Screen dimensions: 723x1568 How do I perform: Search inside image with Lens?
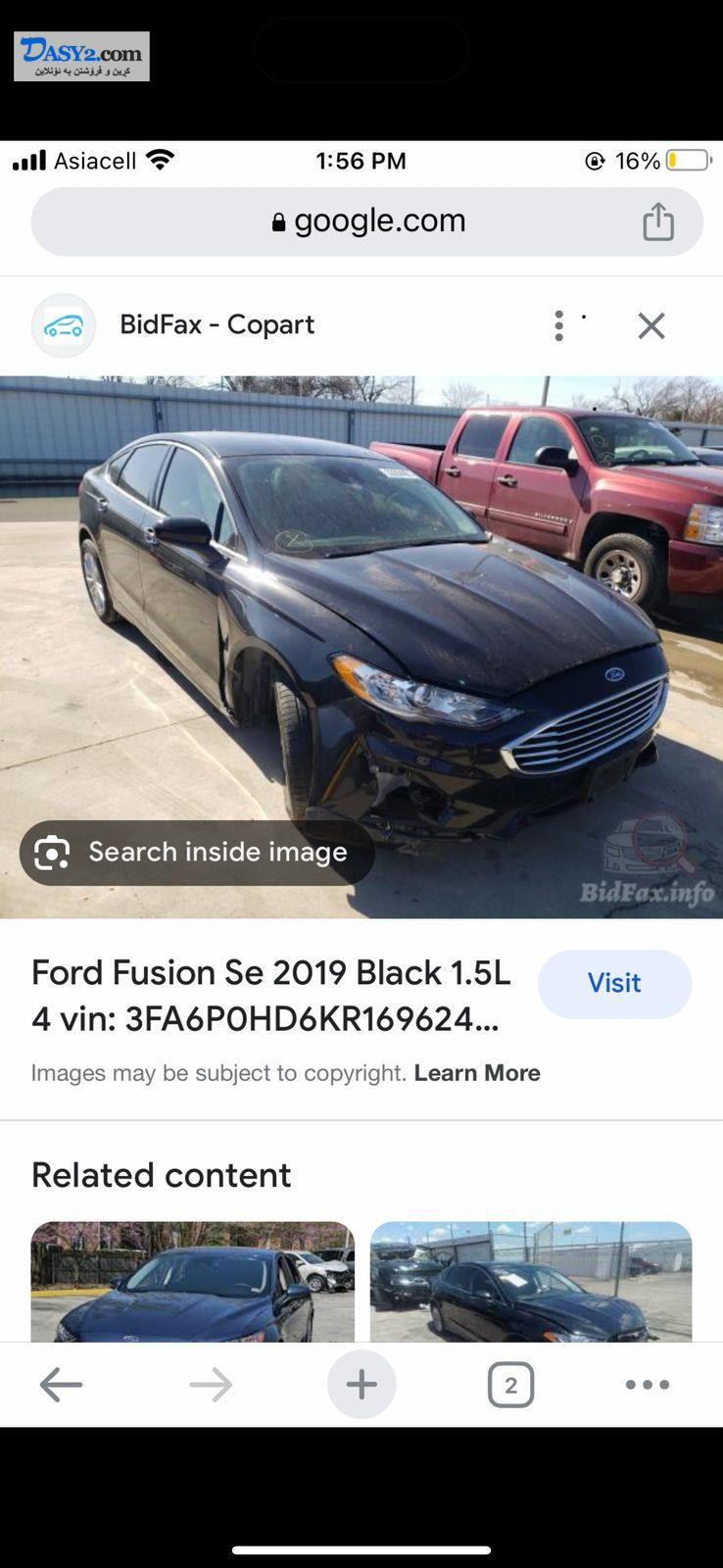[x=197, y=853]
